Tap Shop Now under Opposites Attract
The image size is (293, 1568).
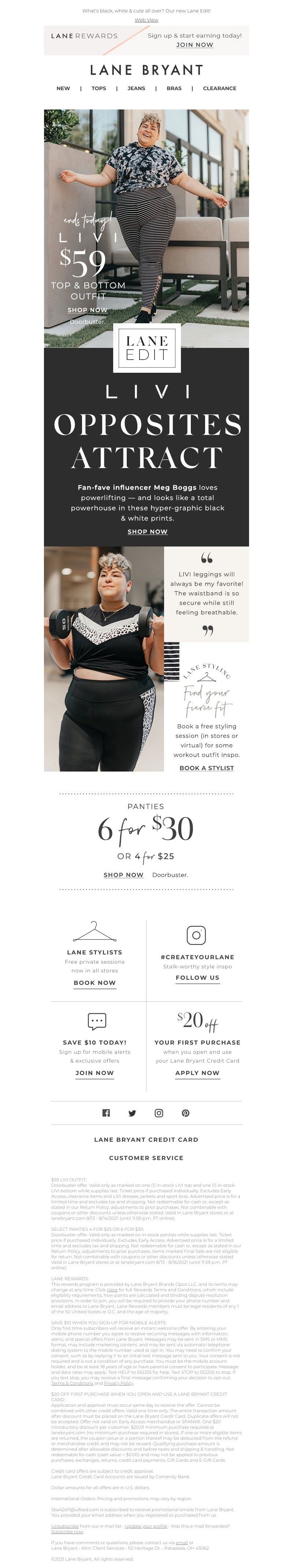tap(147, 531)
